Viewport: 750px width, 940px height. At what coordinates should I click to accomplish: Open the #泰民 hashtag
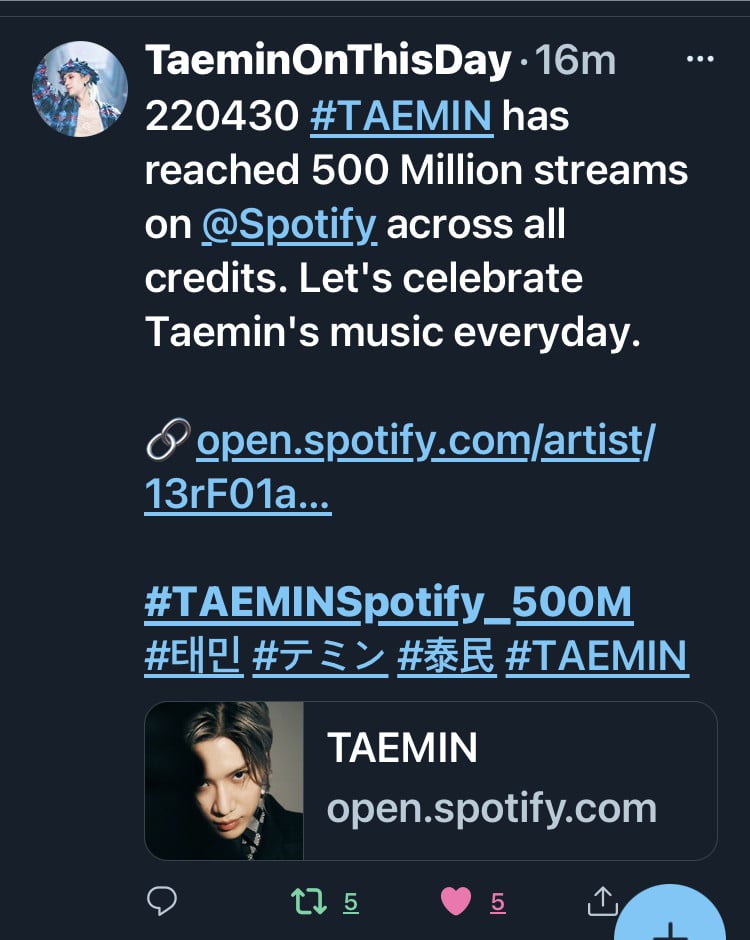[446, 657]
